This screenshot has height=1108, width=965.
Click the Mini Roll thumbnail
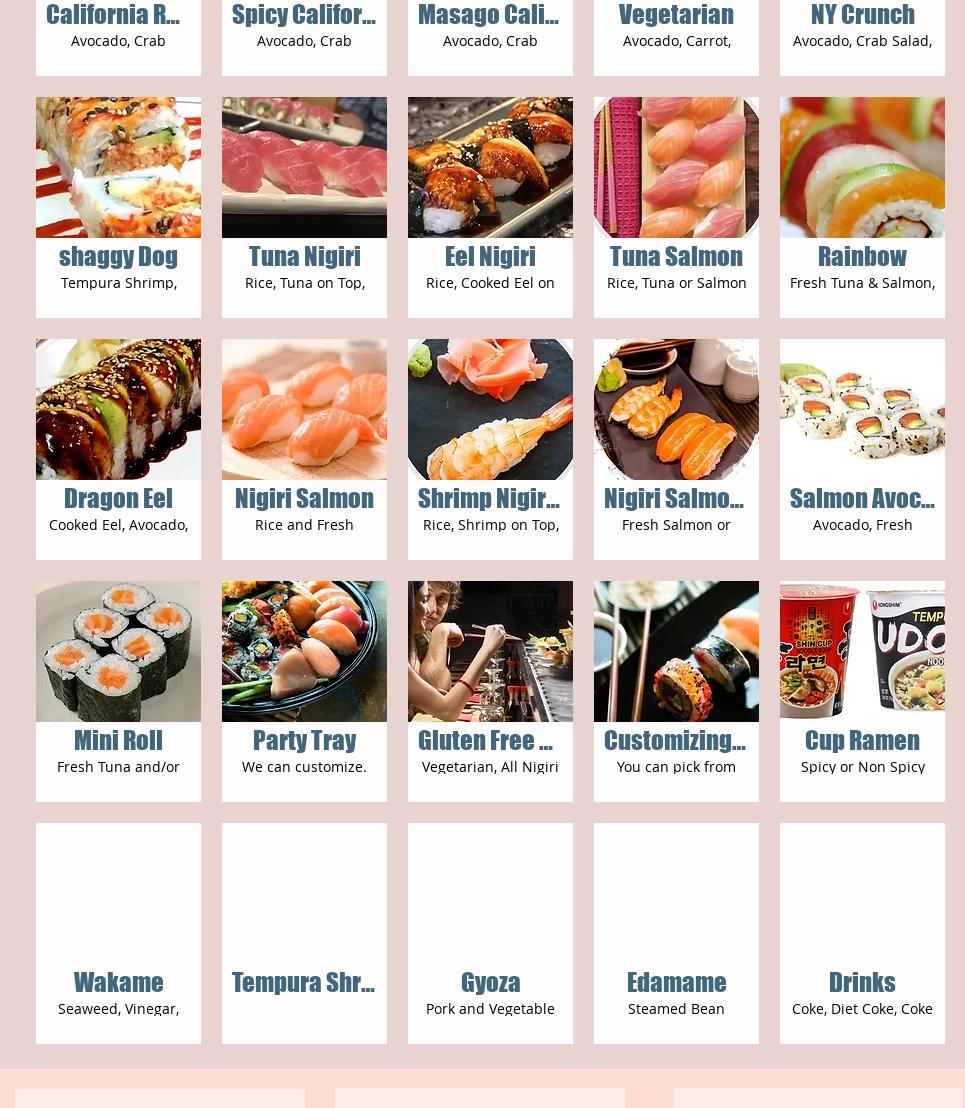[x=118, y=651]
